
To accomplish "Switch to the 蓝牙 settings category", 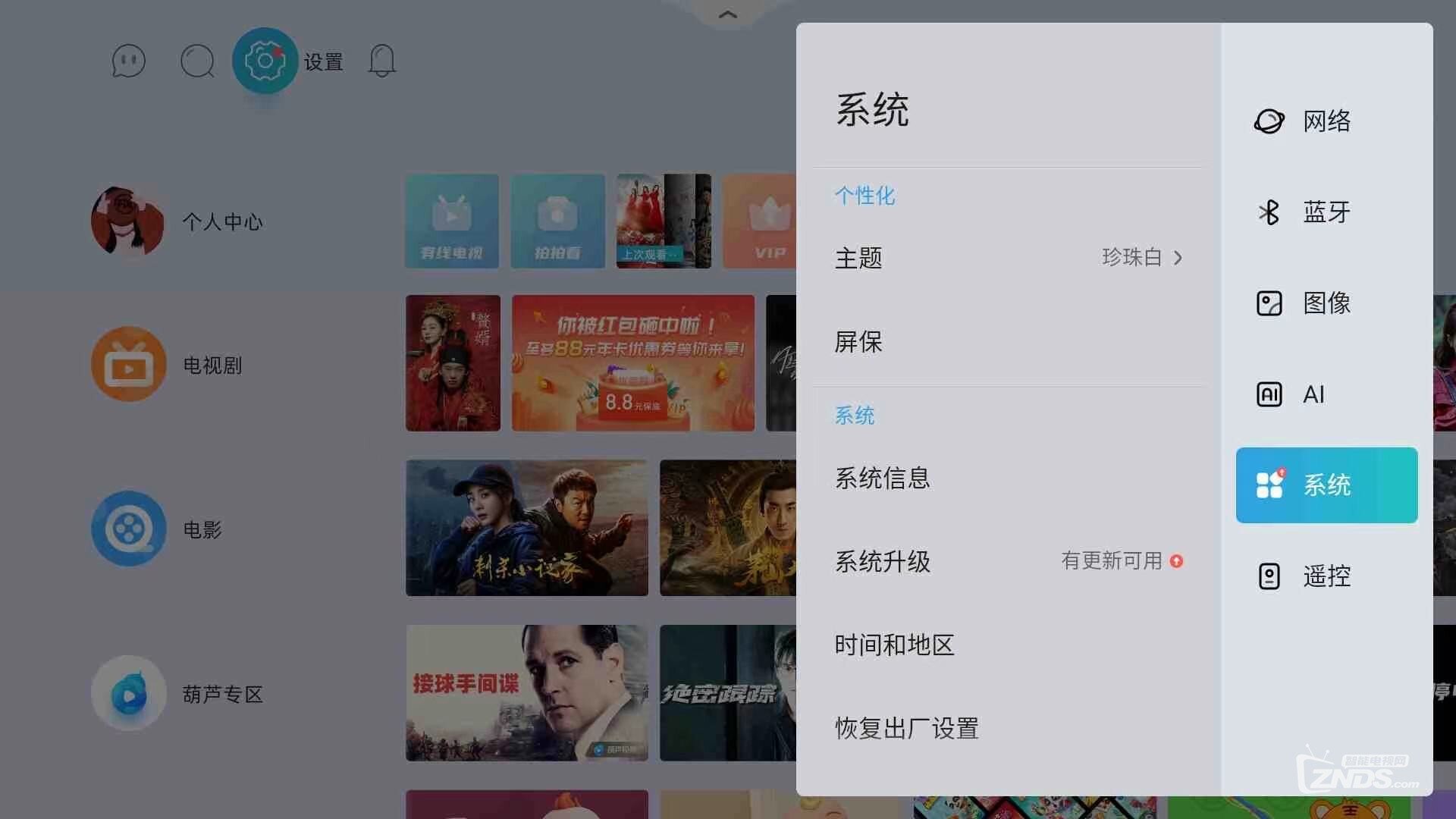I will coord(1326,212).
